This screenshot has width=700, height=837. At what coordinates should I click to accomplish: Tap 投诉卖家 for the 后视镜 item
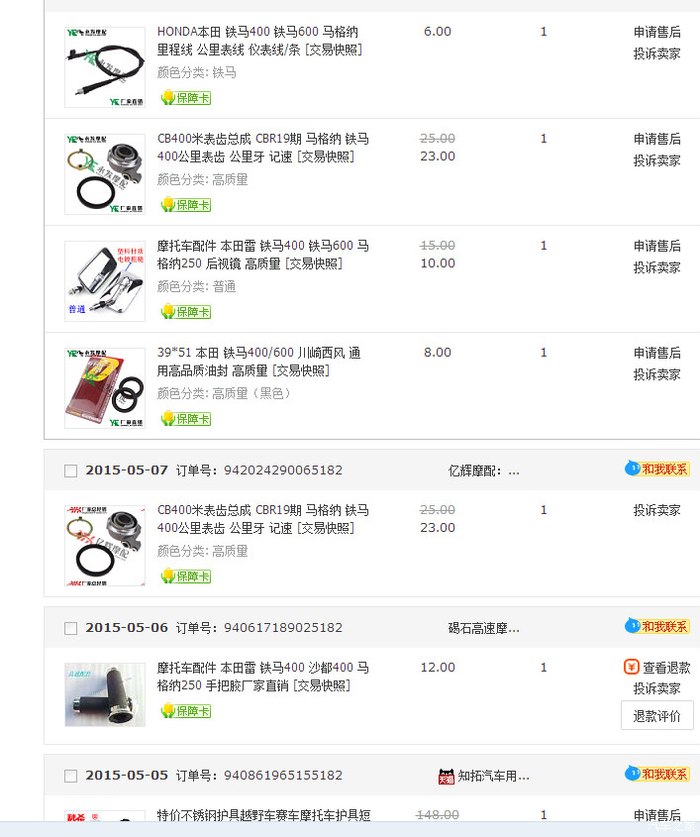657,267
